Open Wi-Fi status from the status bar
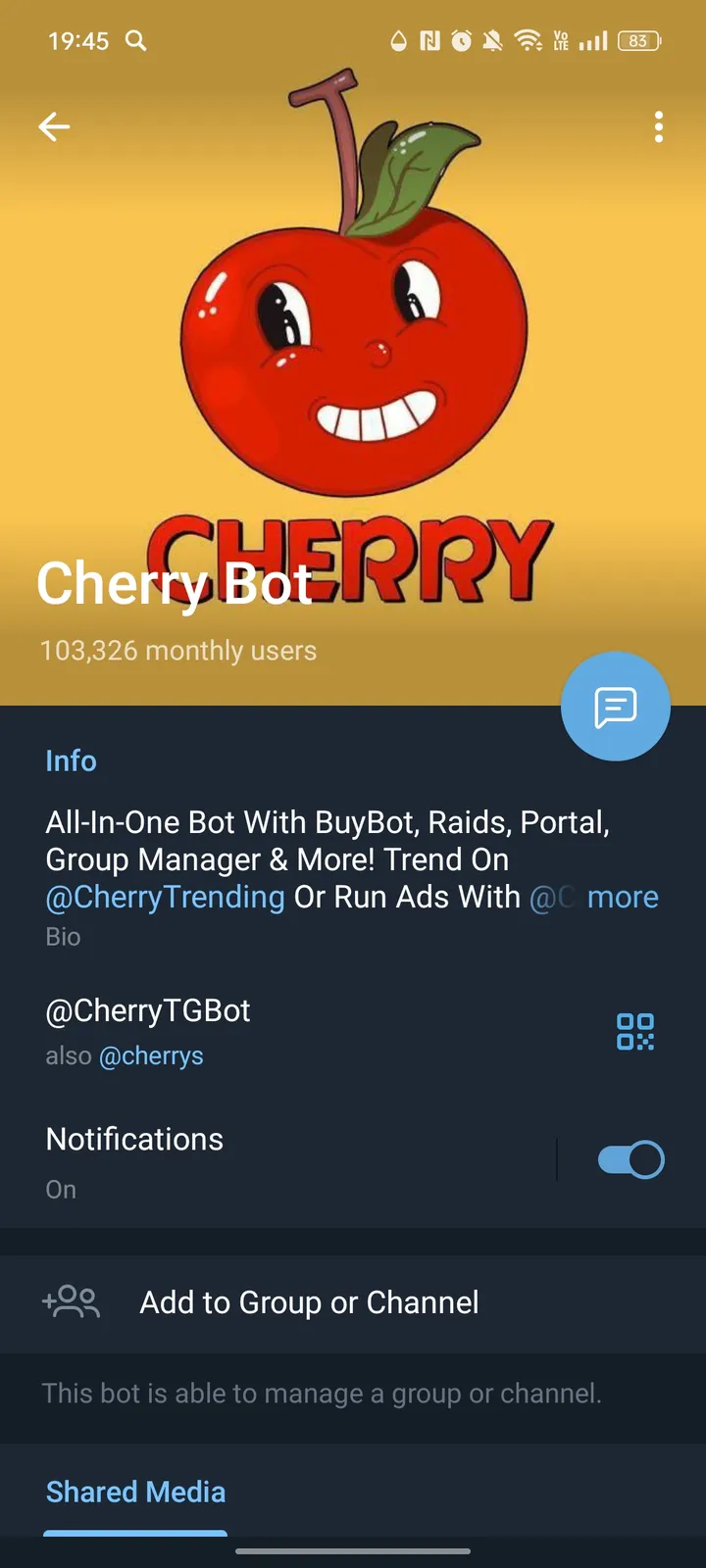The image size is (706, 1568). pos(528,41)
